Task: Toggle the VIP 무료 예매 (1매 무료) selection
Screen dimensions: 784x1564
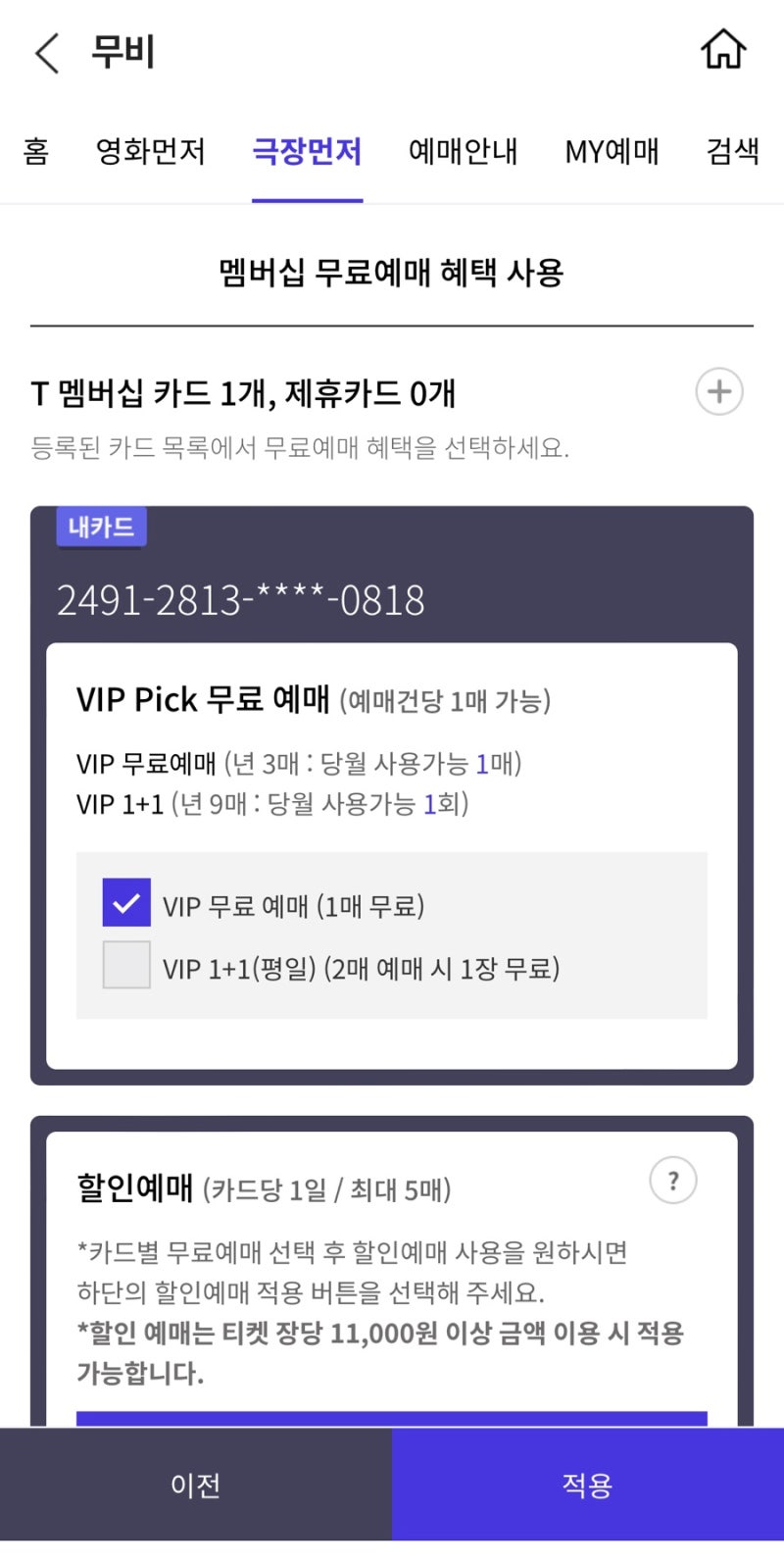Action: tap(125, 902)
